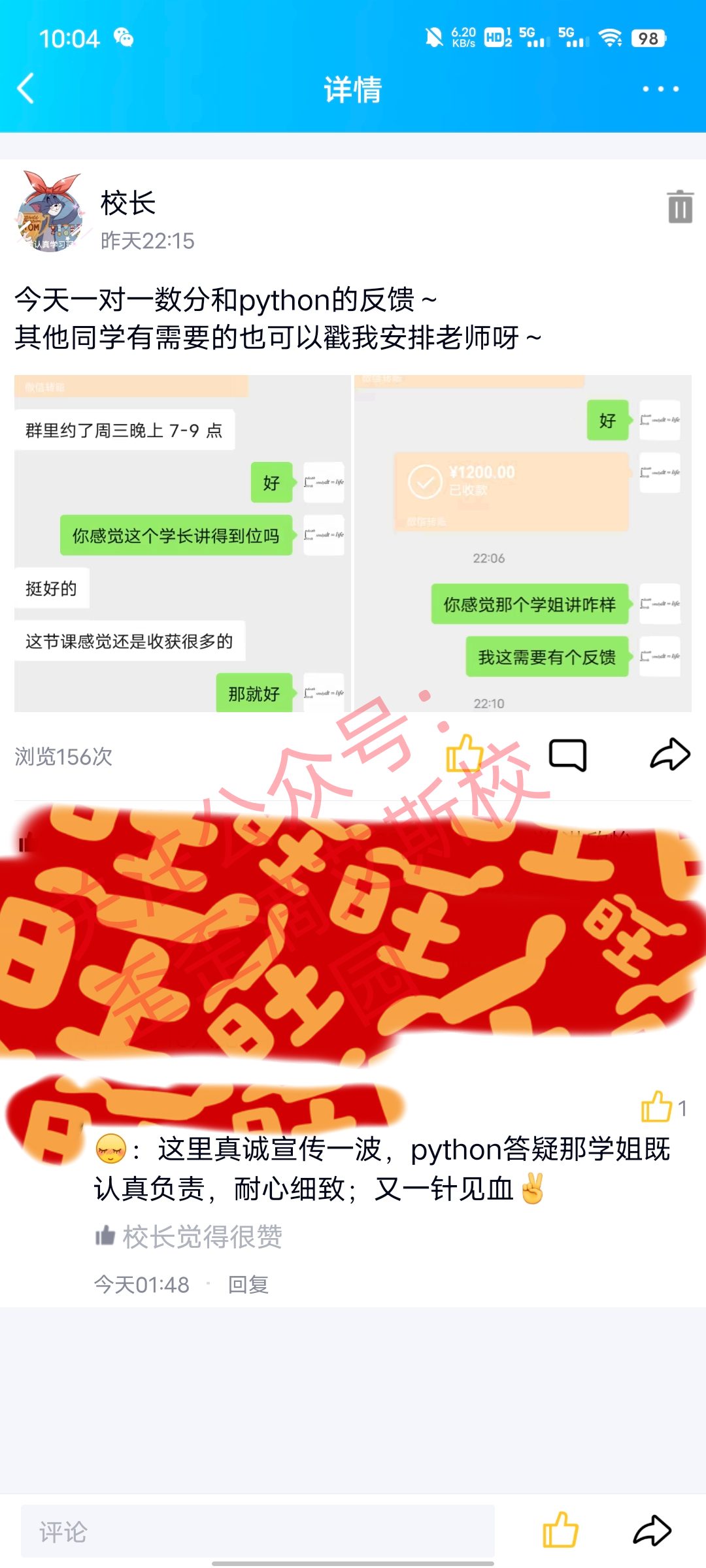706x1568 pixels.
Task: Open the comment icon beside 浏览156次
Action: click(567, 755)
